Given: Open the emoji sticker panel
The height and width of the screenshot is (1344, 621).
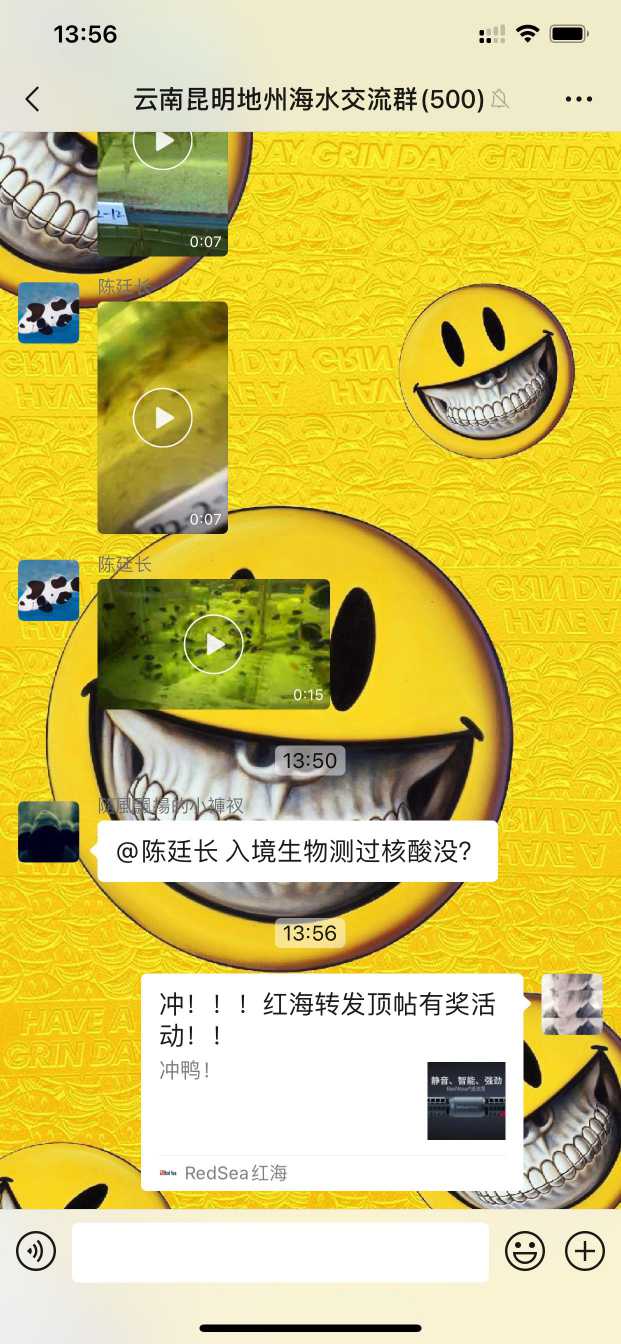Looking at the screenshot, I should (524, 1251).
